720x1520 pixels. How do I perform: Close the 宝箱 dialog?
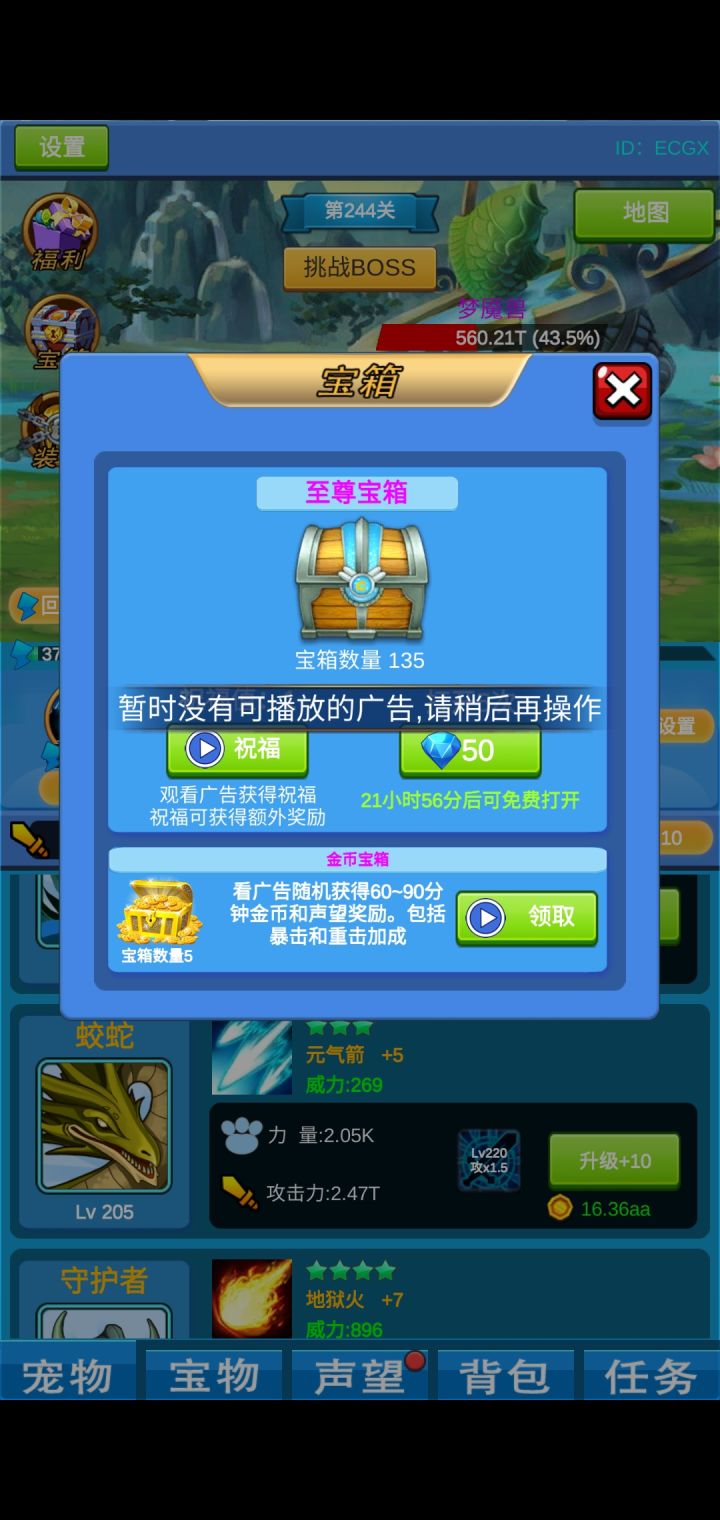coord(621,391)
